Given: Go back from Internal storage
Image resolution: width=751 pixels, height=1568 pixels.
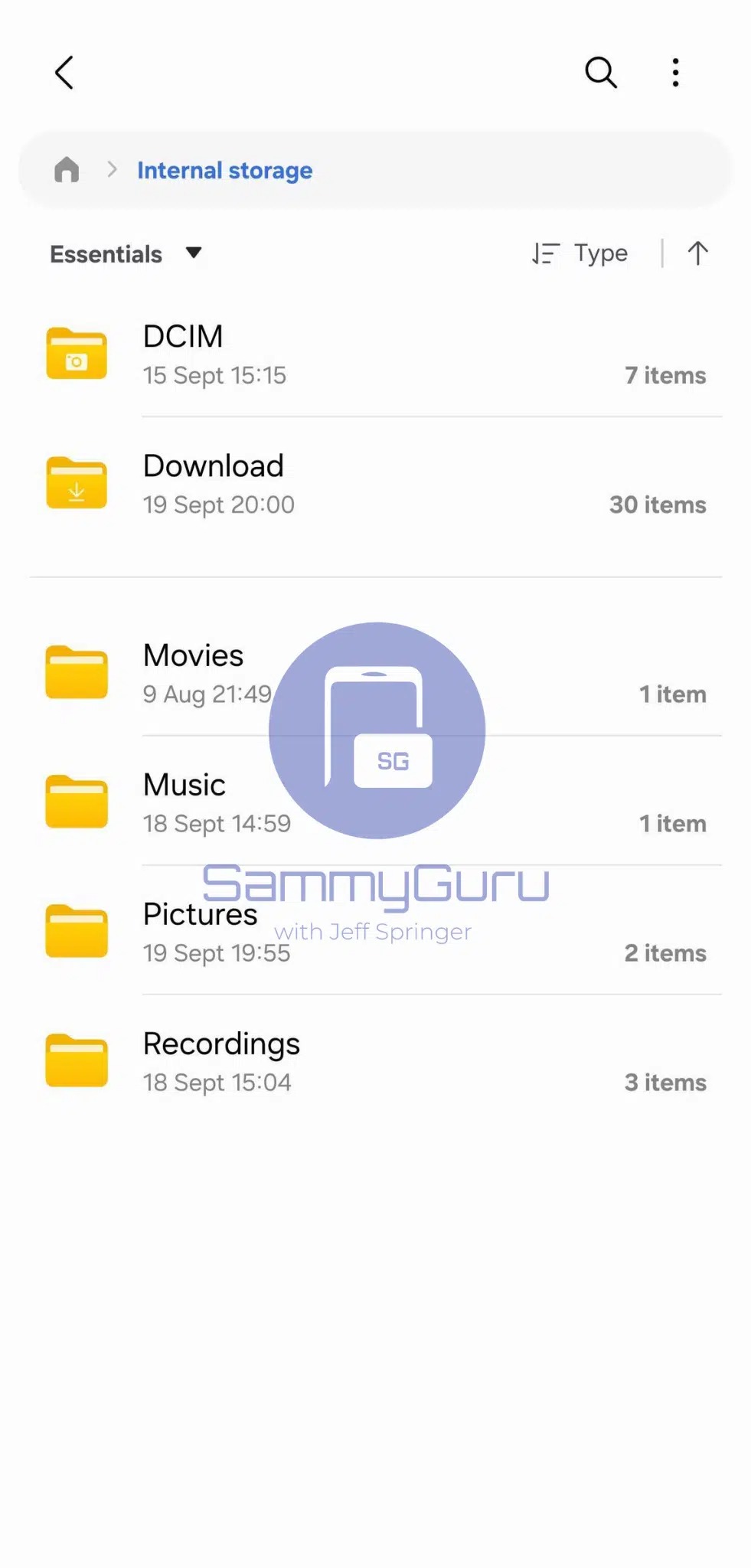Looking at the screenshot, I should click(x=64, y=73).
